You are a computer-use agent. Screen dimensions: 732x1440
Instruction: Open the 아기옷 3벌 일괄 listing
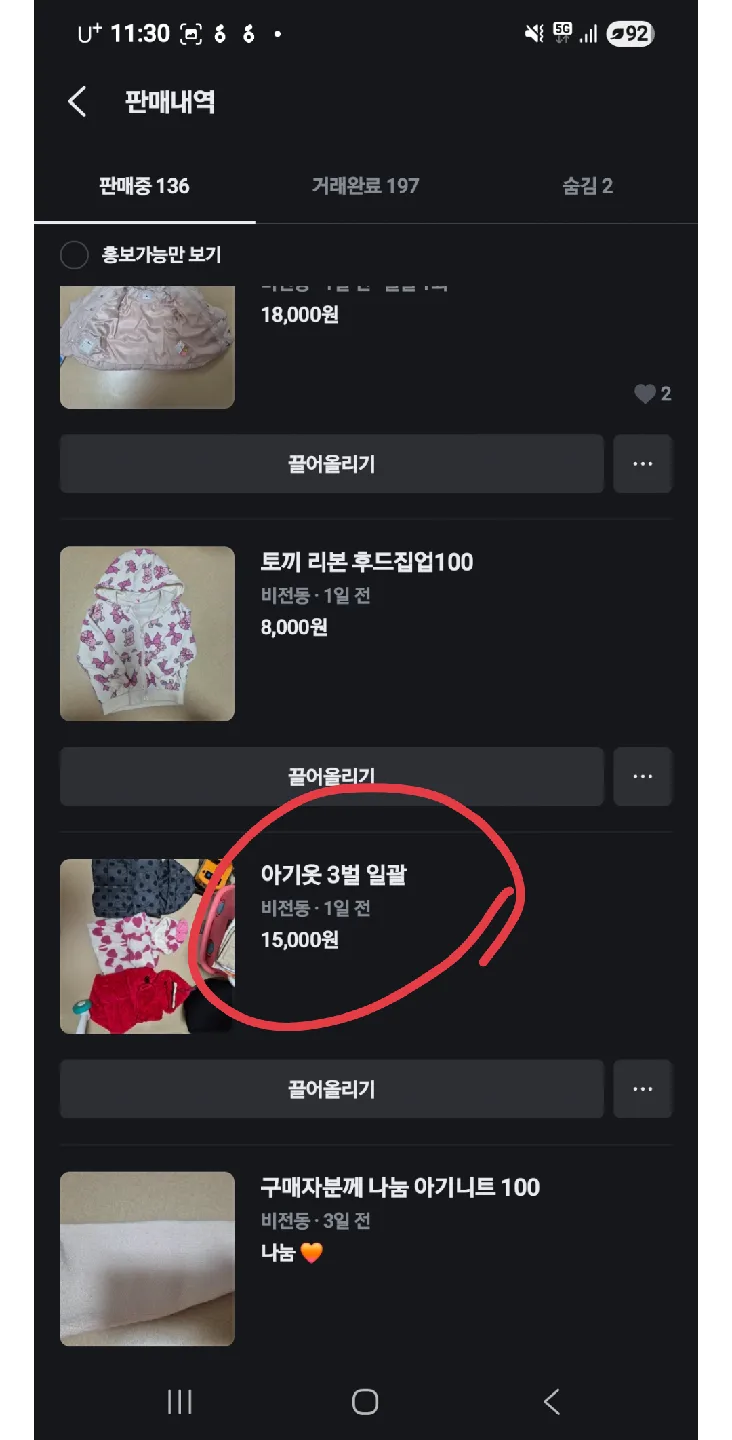[x=333, y=876]
